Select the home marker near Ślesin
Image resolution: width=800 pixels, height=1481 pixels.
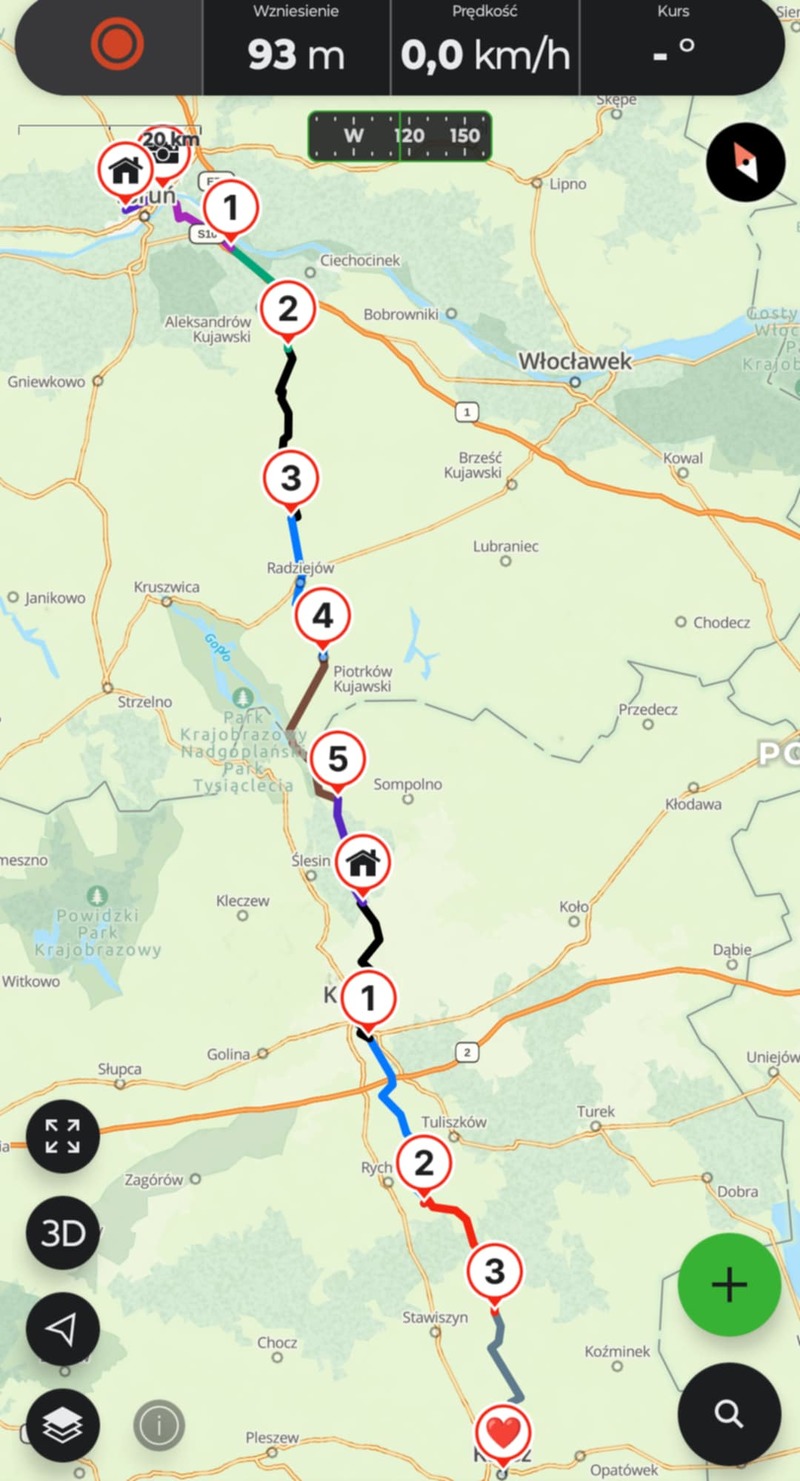pos(362,861)
